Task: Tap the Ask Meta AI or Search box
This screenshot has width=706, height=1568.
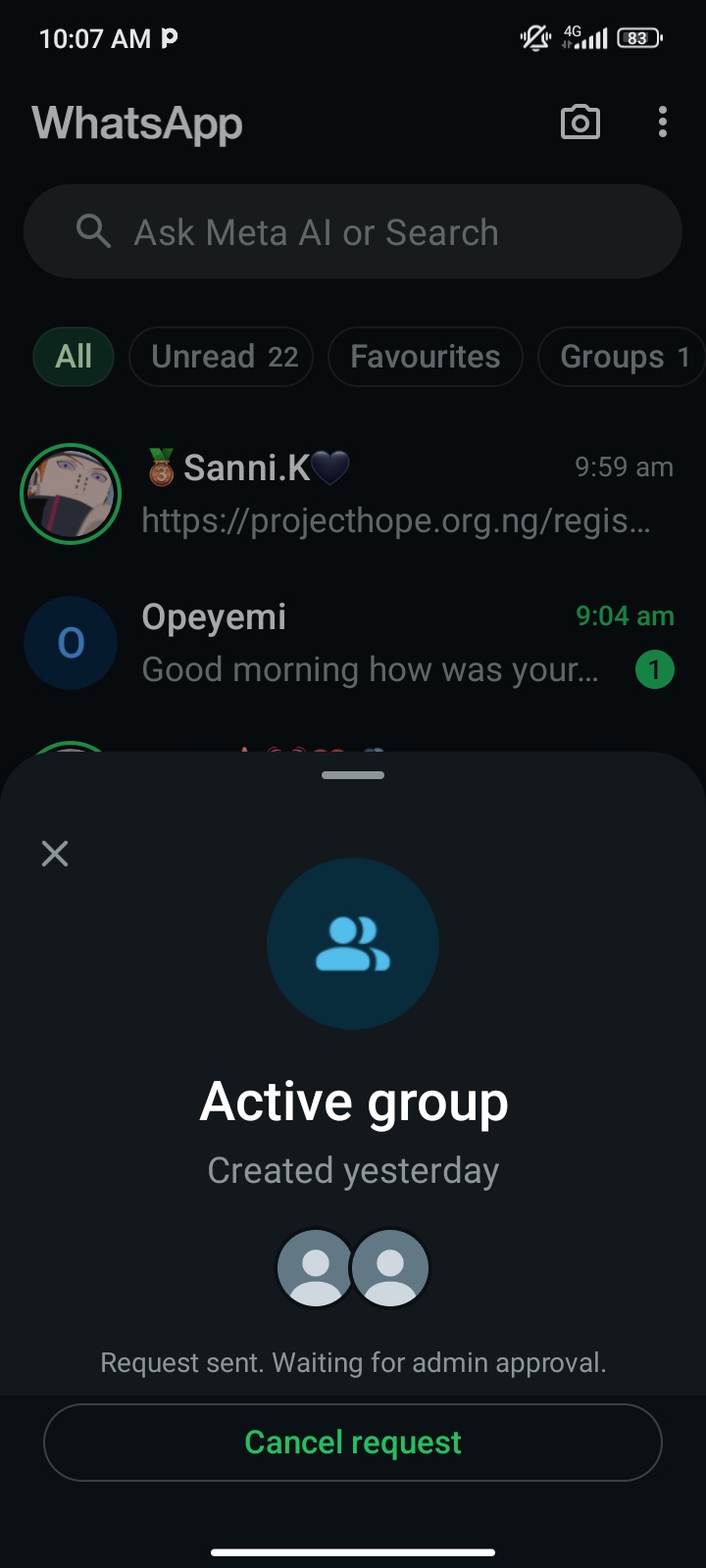Action: click(x=353, y=232)
